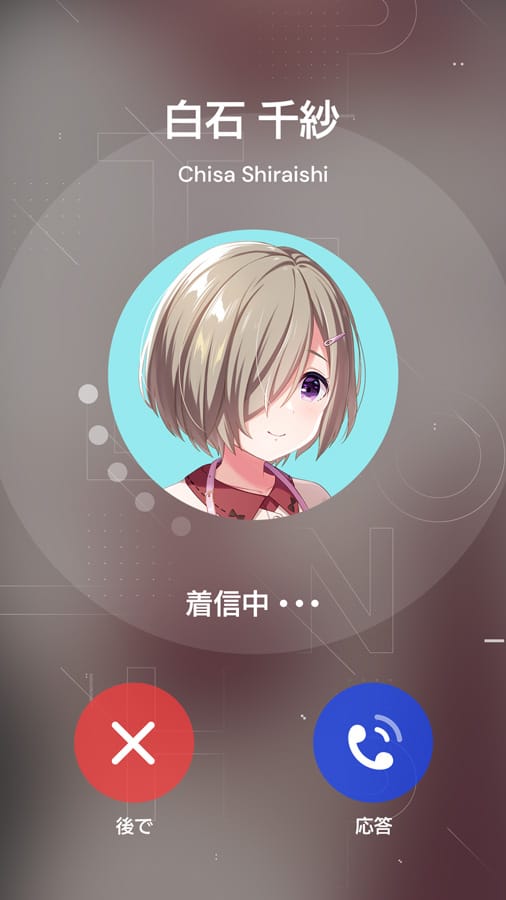Answer Chisa Shiraishi's call with the blue 応答 button

click(373, 742)
